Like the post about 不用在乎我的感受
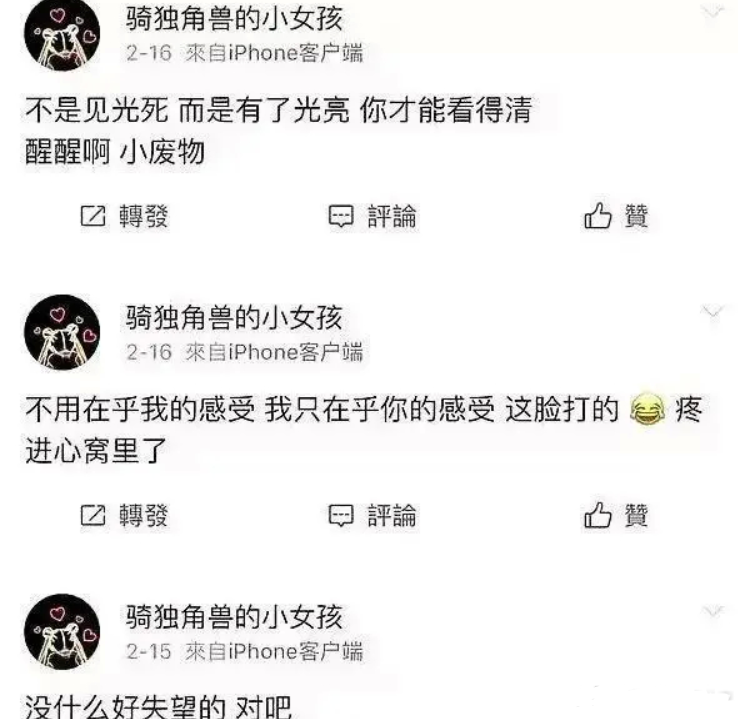The height and width of the screenshot is (719, 738). [616, 516]
